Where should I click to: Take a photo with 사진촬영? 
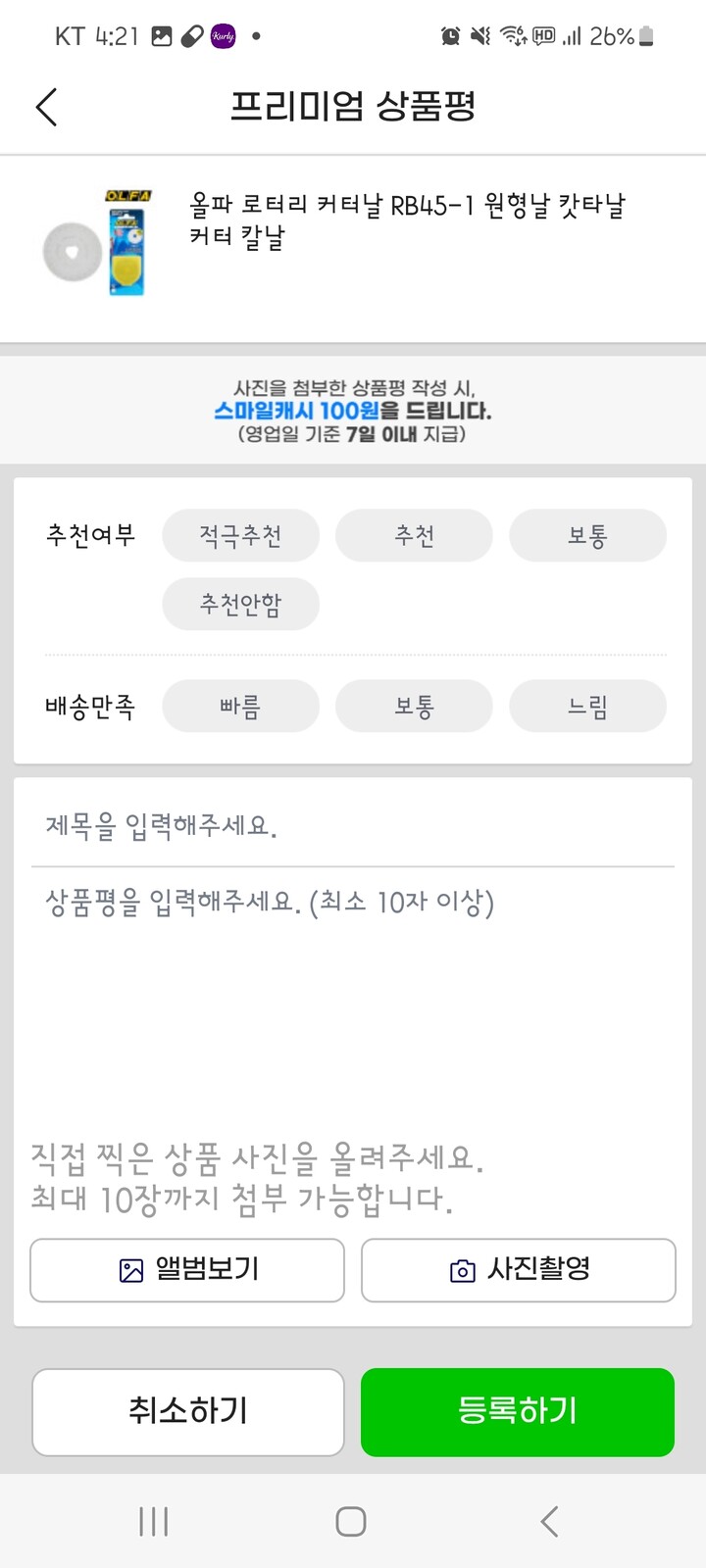point(519,1270)
